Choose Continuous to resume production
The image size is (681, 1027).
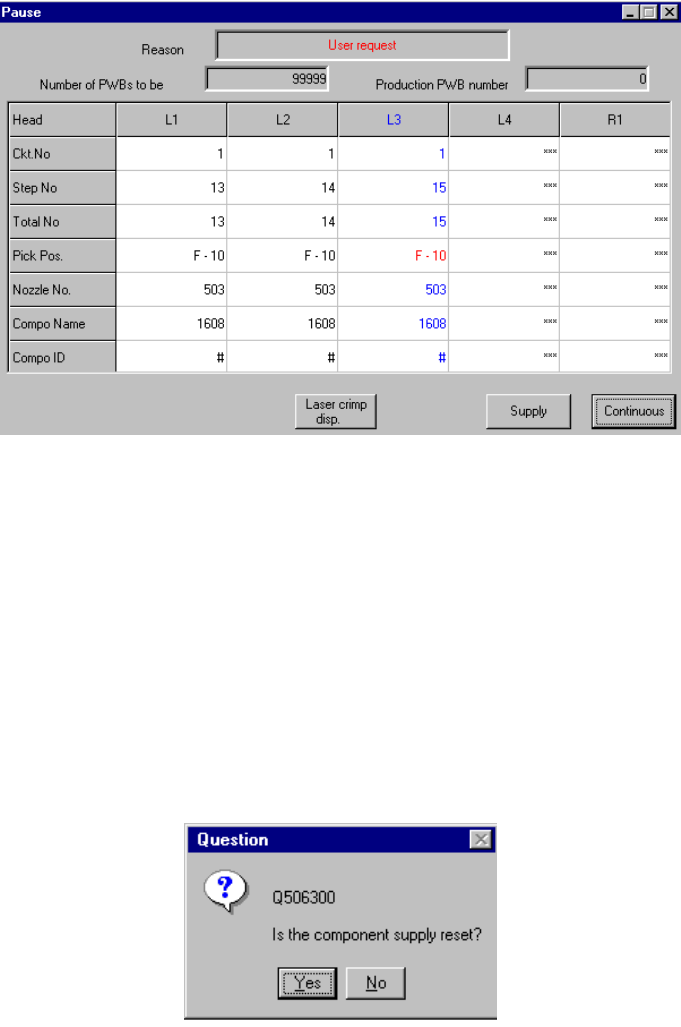[633, 411]
